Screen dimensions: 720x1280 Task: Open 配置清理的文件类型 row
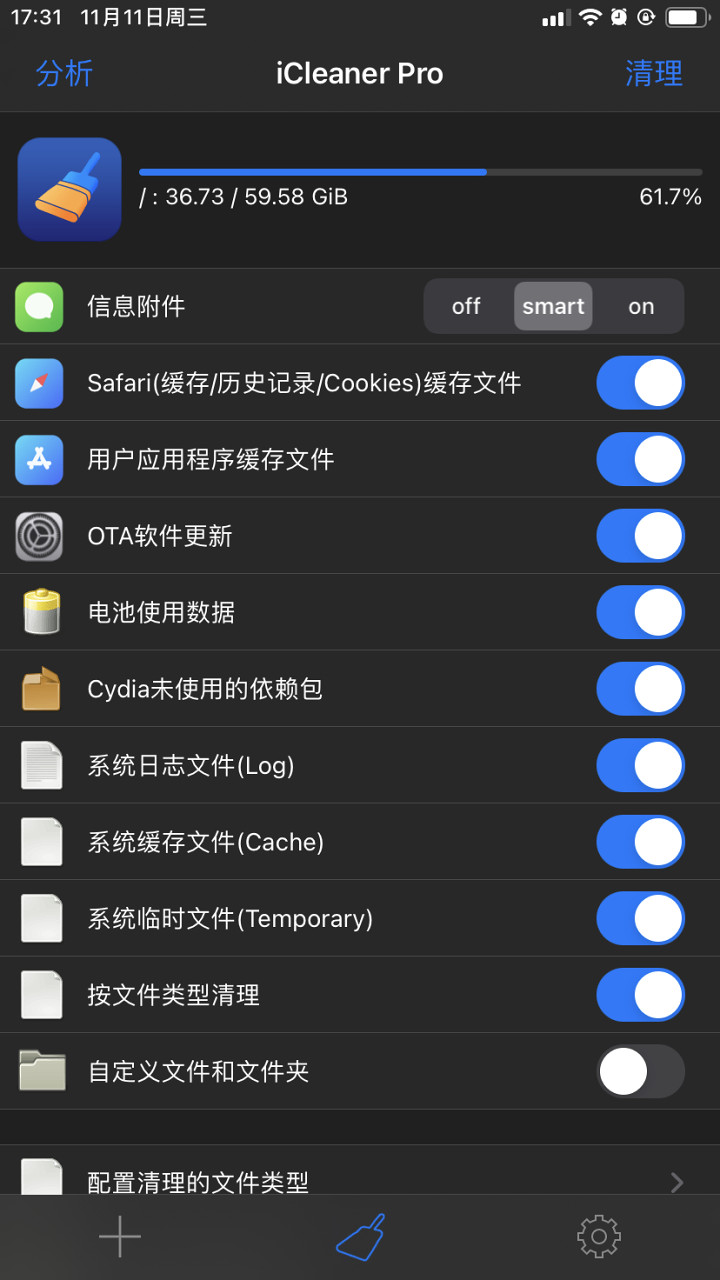click(x=360, y=1180)
